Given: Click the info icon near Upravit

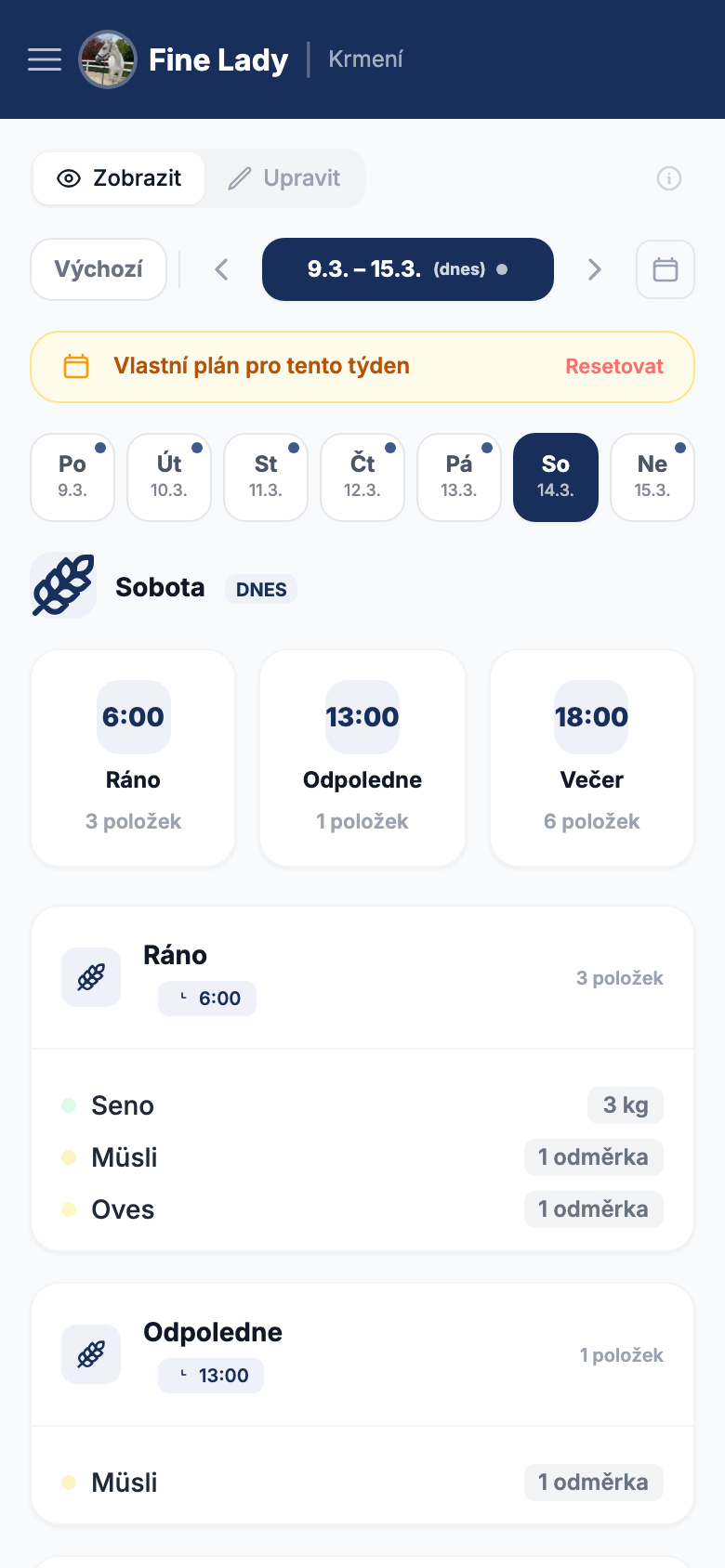Looking at the screenshot, I should [x=668, y=178].
